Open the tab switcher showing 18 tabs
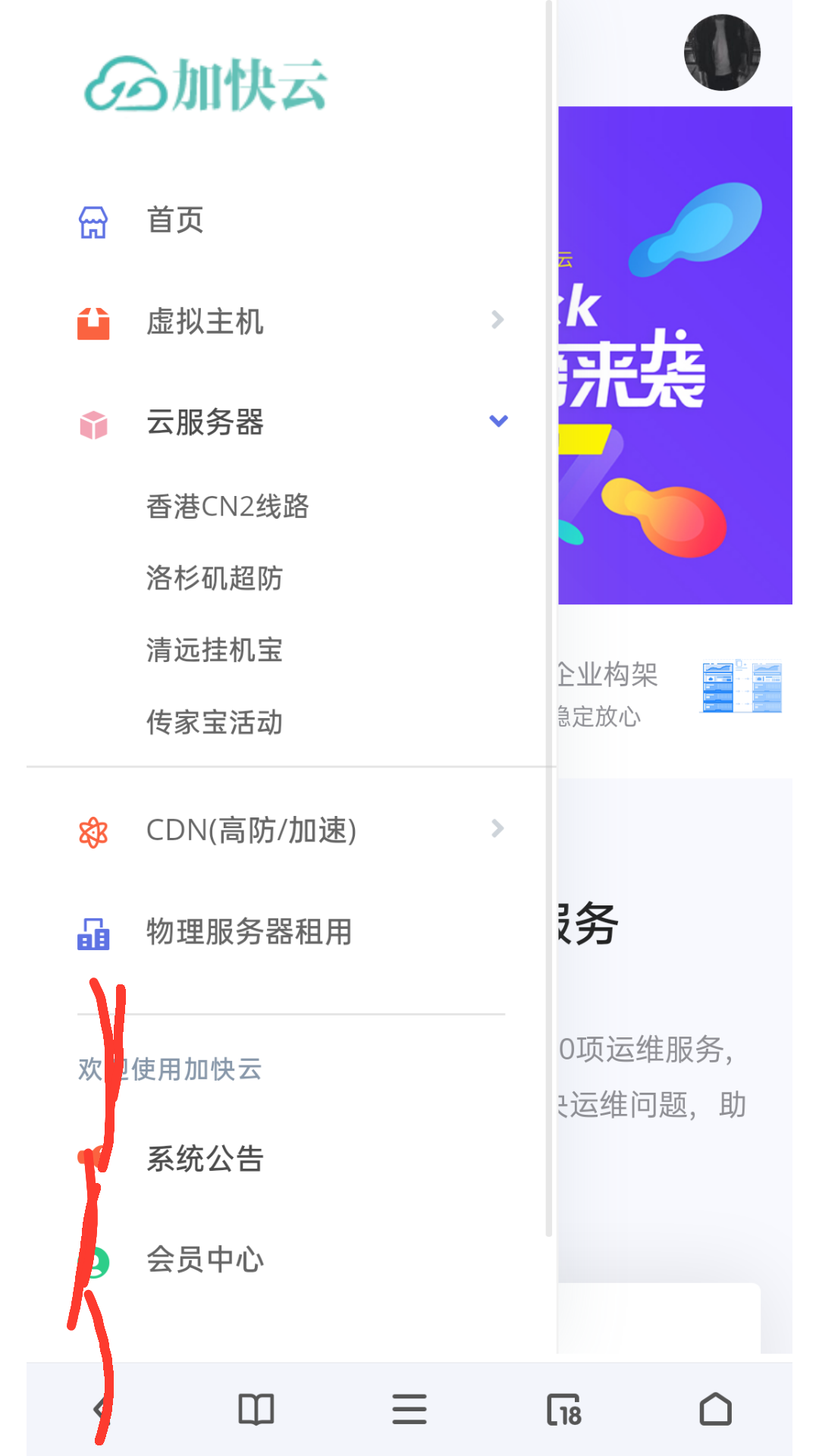 pos(564,1408)
